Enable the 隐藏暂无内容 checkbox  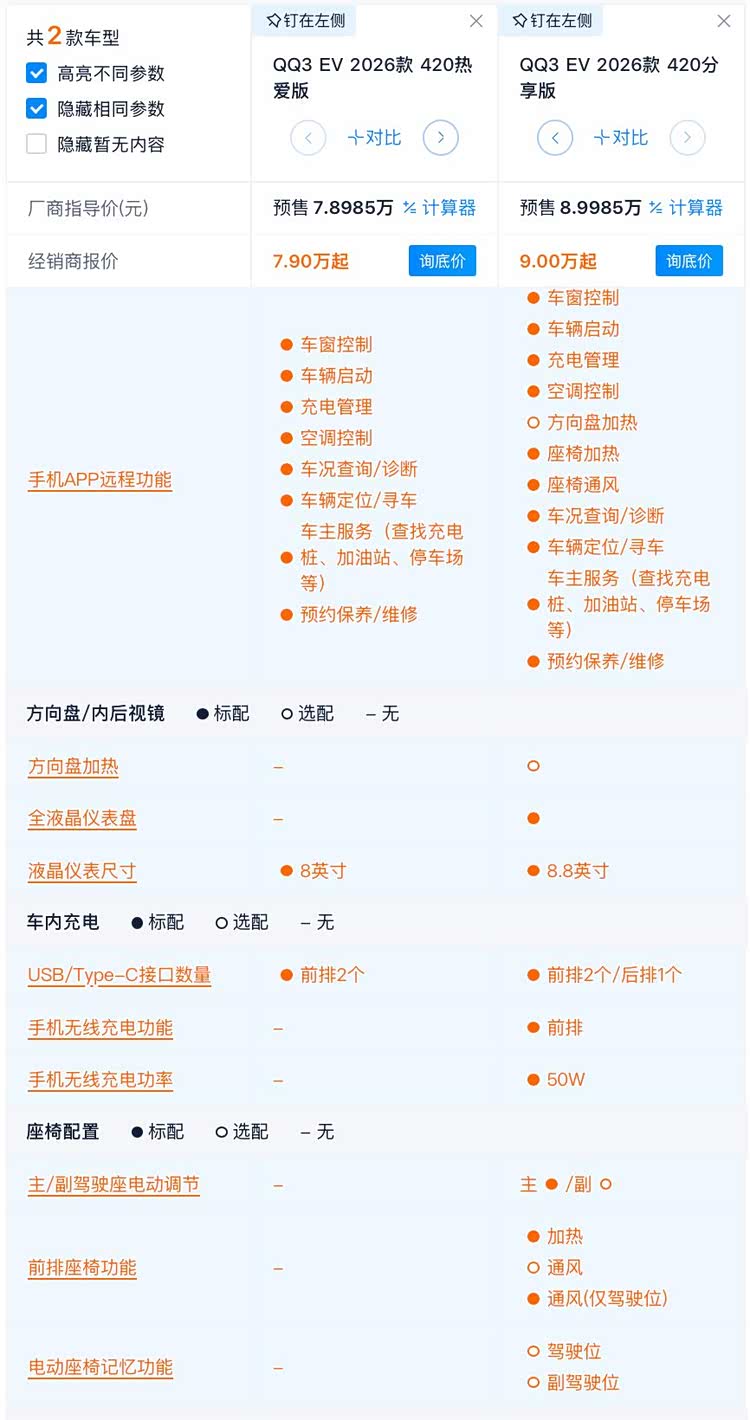coord(37,144)
